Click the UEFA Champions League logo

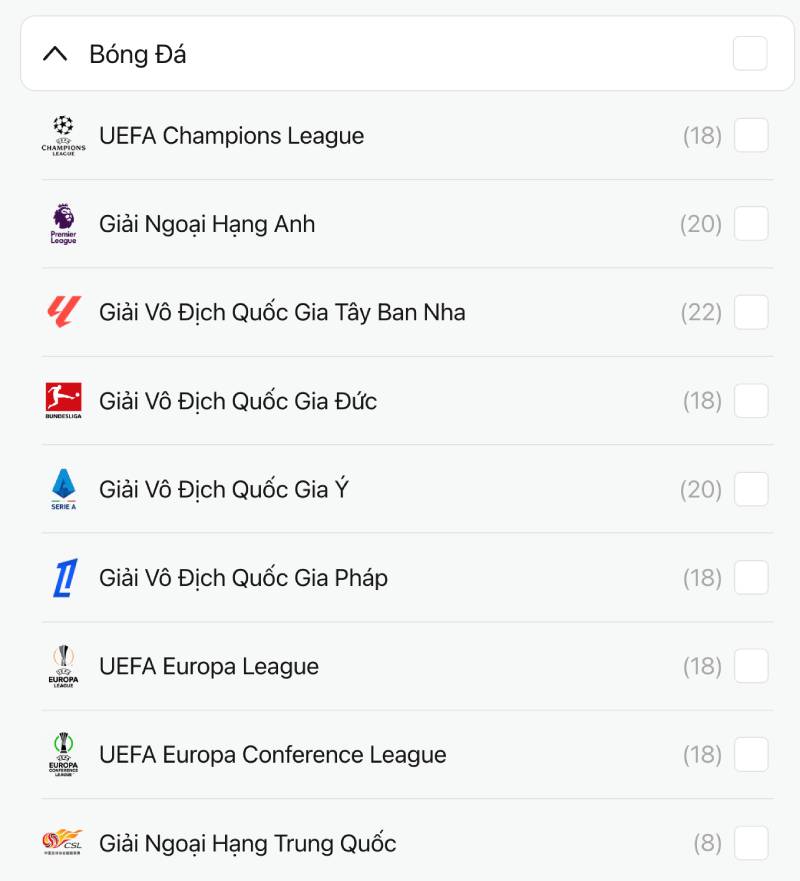(63, 136)
